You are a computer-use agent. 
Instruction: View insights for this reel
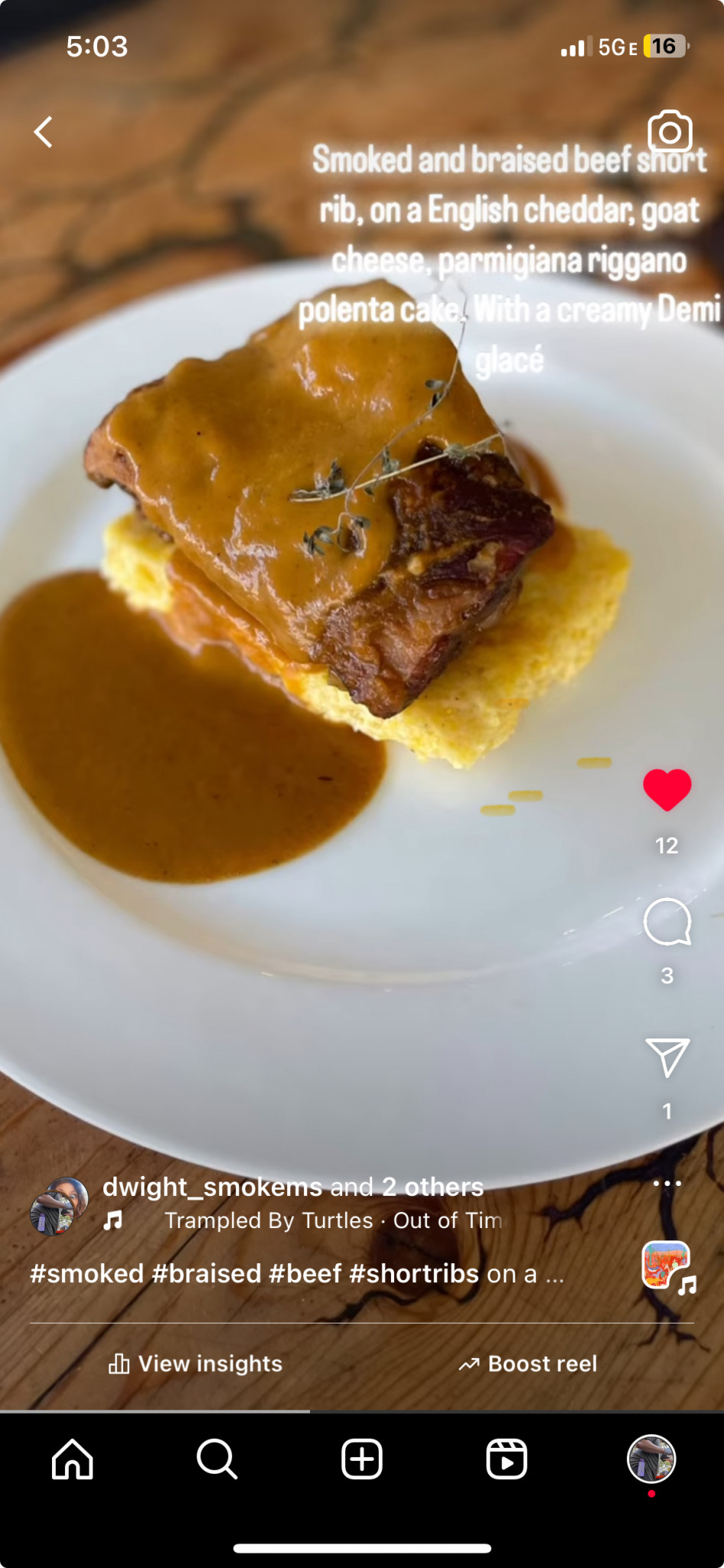tap(196, 1364)
